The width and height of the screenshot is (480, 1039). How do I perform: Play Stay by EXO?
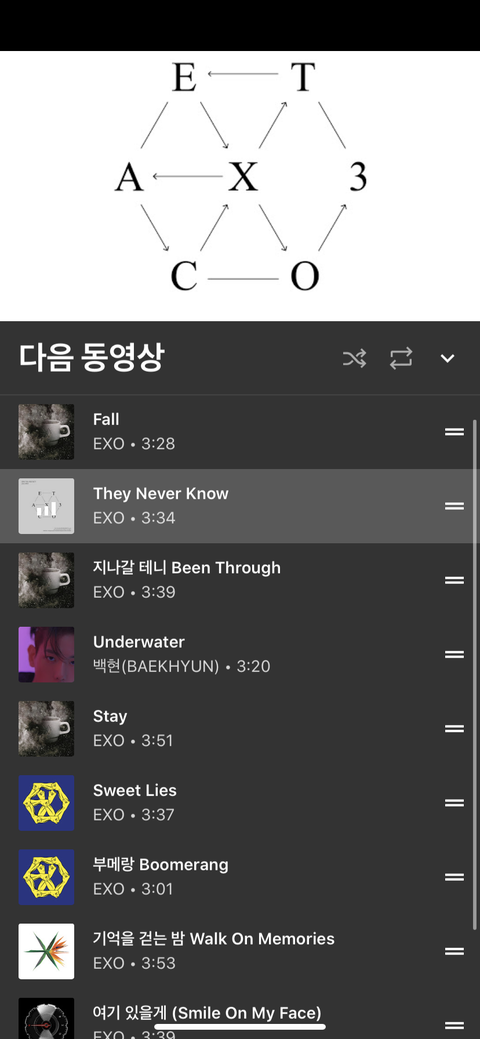pos(240,729)
